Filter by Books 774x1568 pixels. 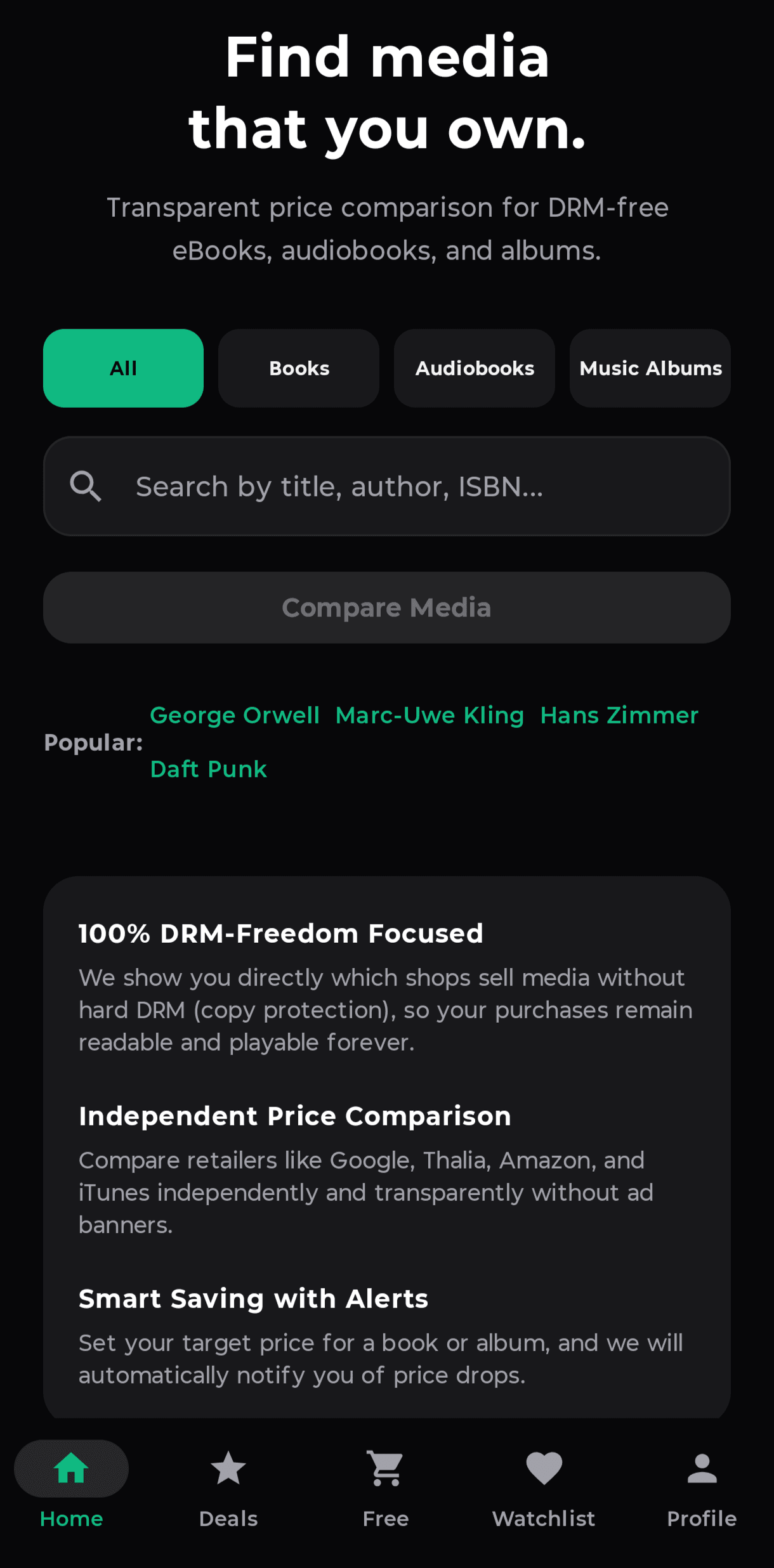point(299,368)
